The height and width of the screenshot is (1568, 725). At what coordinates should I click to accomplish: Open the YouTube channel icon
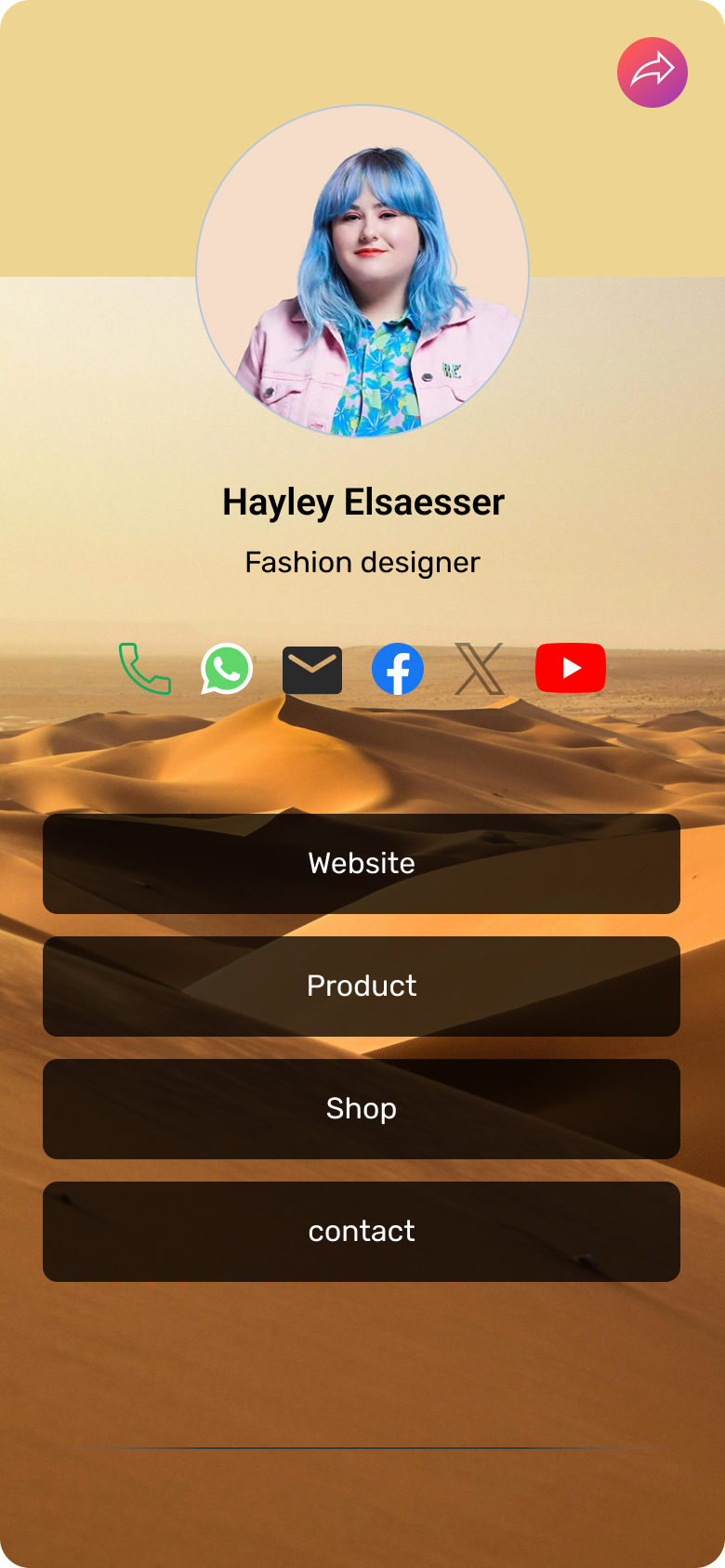(571, 668)
